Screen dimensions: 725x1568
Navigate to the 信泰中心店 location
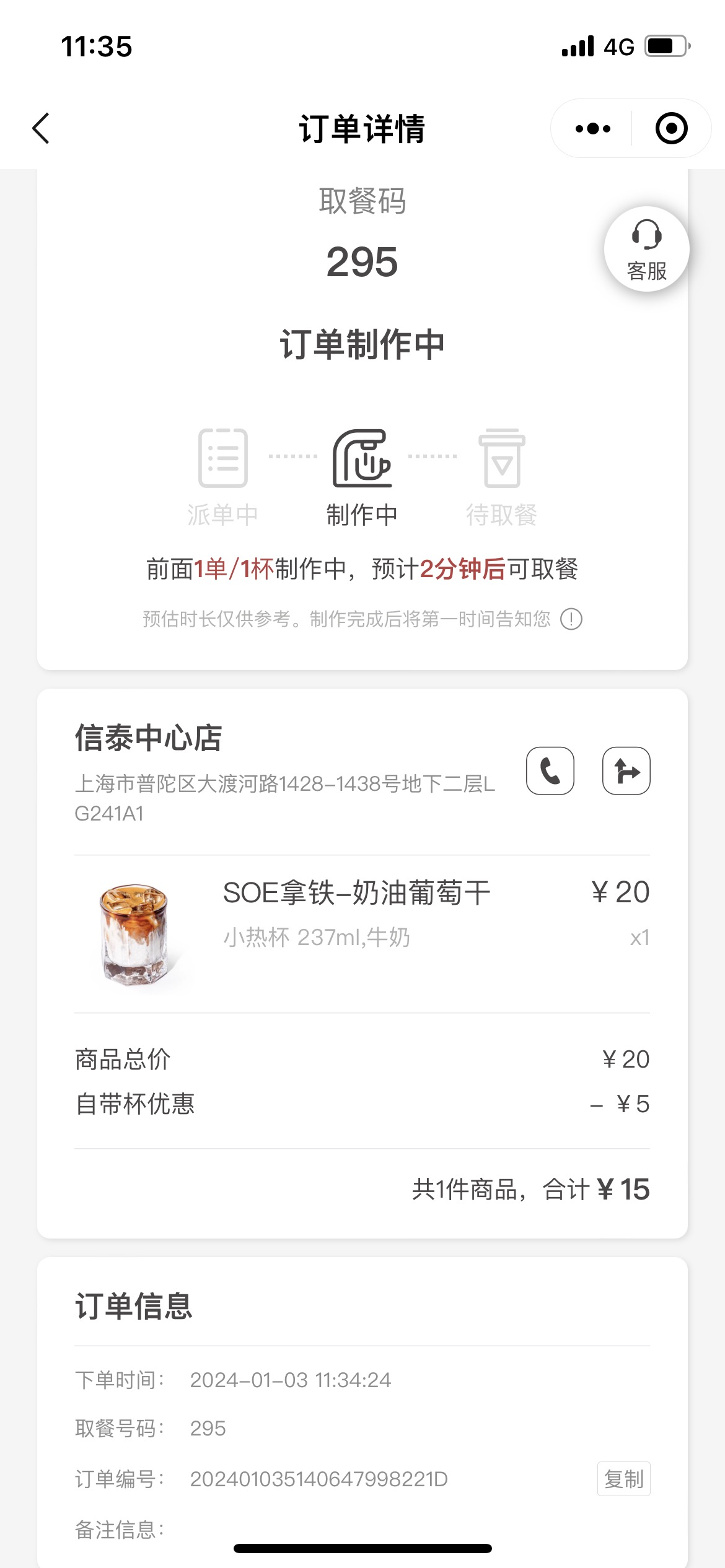(x=626, y=771)
